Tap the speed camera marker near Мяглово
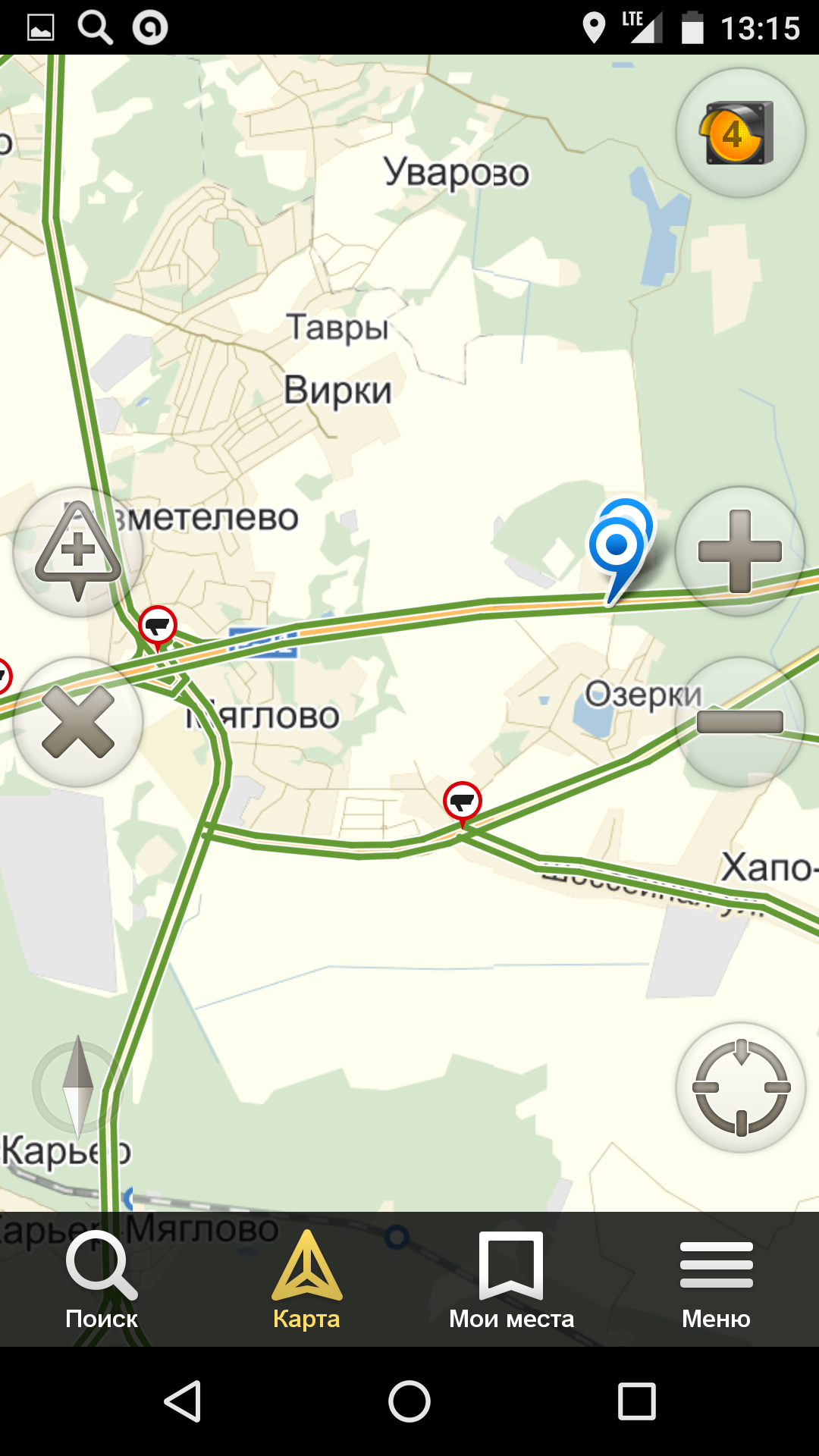 pos(158,626)
